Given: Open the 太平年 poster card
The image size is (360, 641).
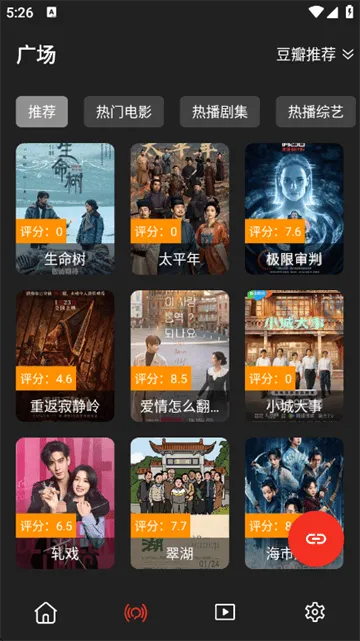Looking at the screenshot, I should 180,208.
